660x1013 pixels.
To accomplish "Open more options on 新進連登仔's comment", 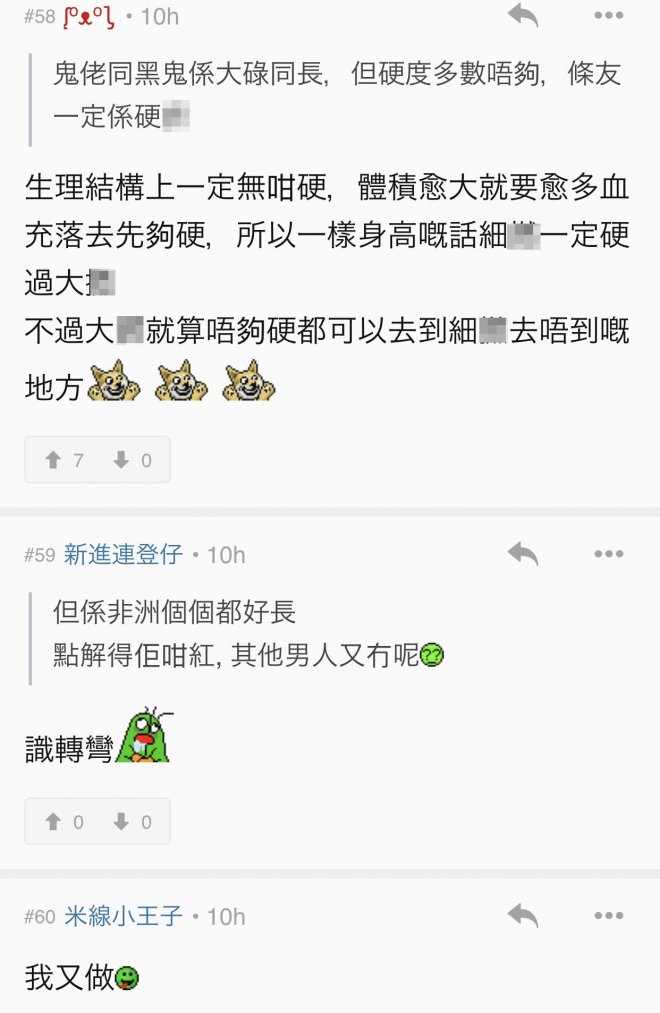I will pos(609,554).
